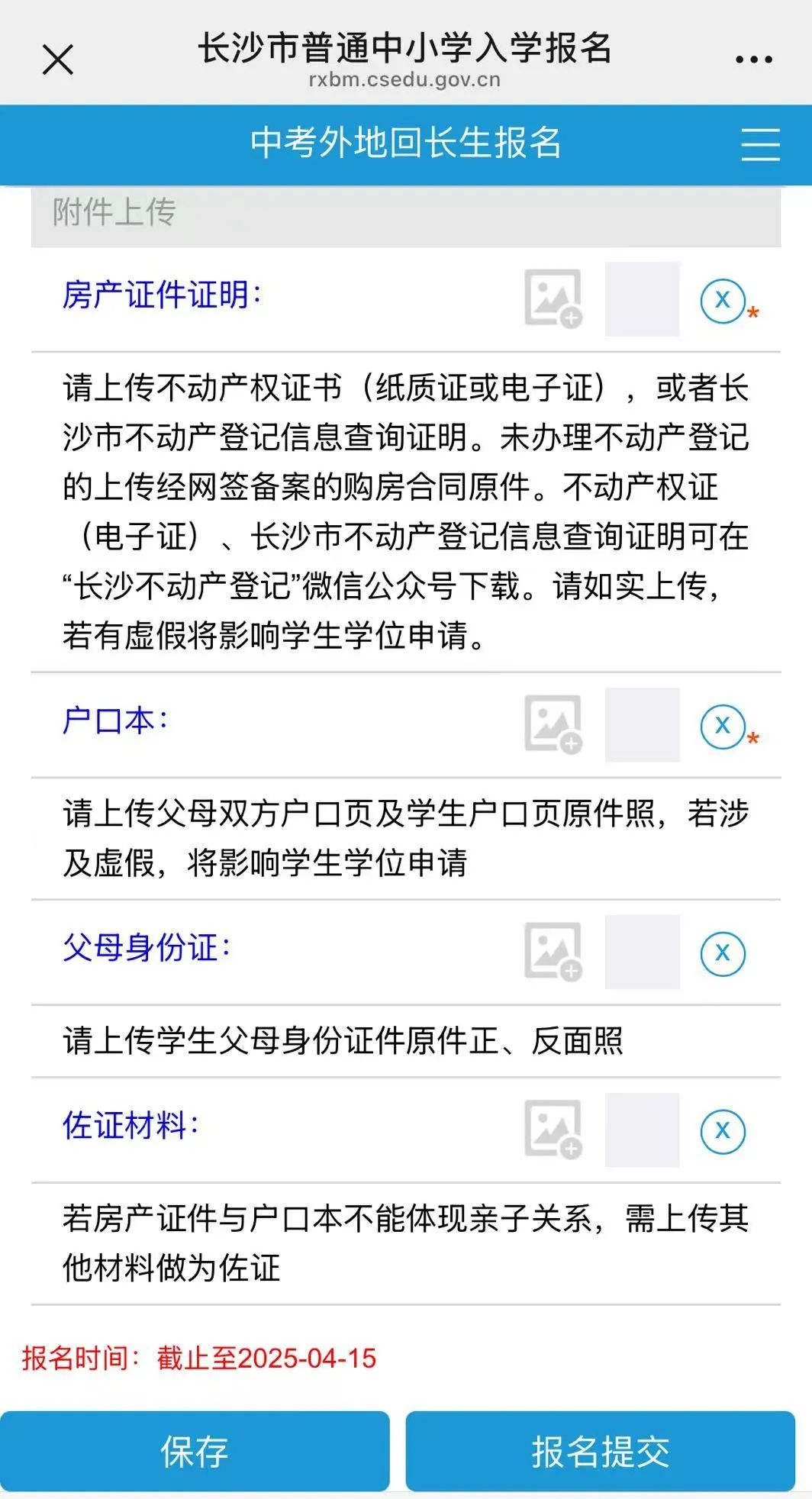Open the 房产证件证明 image preview

[642, 299]
